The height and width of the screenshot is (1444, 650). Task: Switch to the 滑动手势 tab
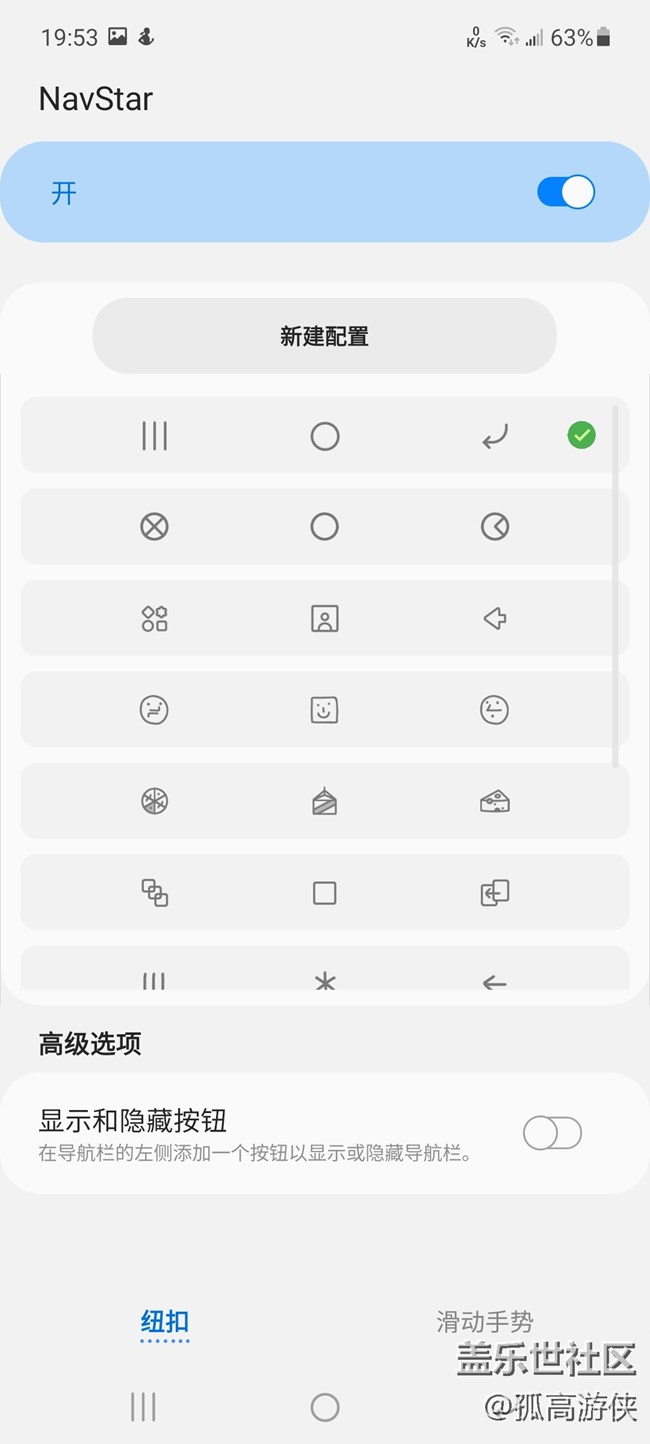click(x=485, y=1322)
